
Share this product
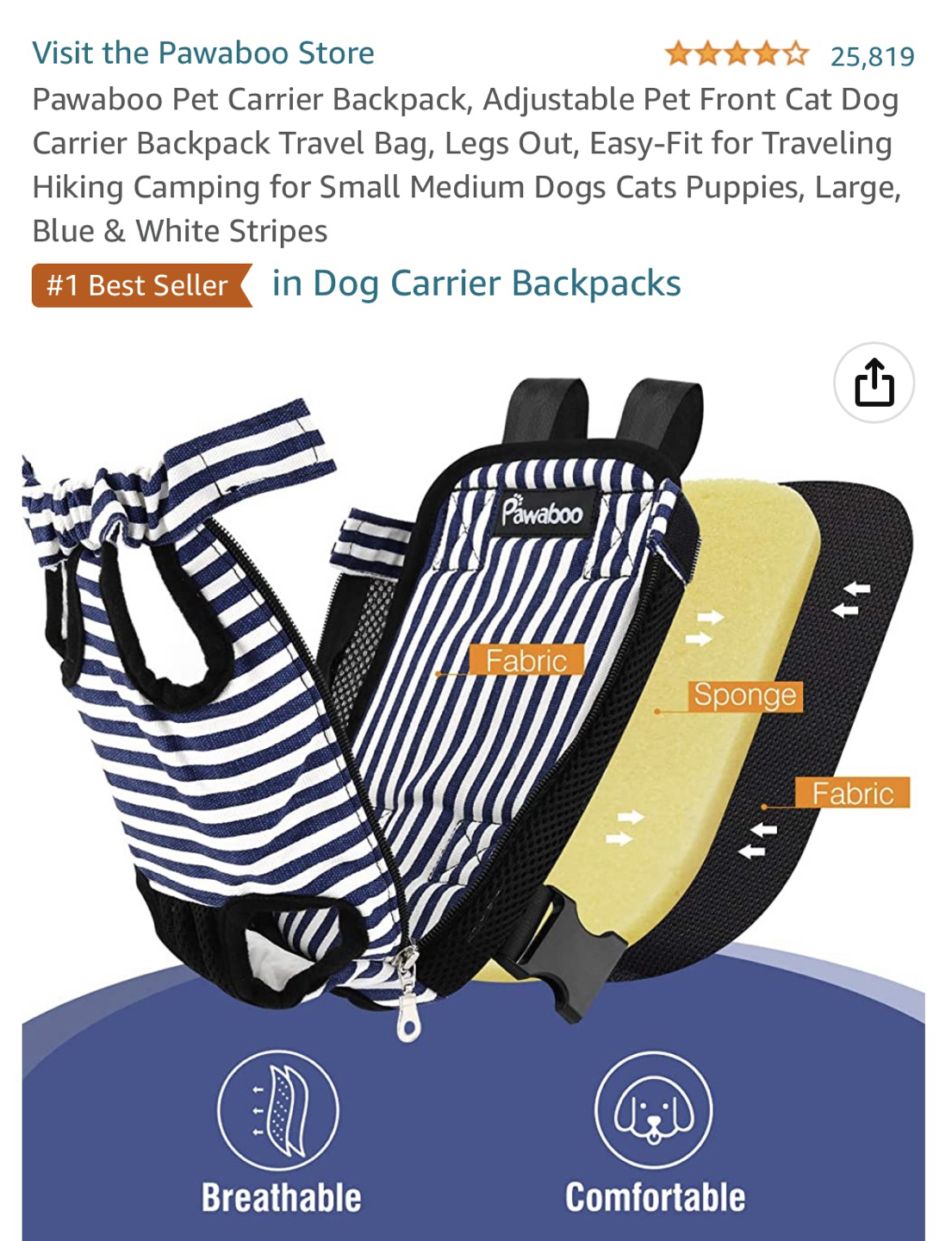tap(874, 383)
